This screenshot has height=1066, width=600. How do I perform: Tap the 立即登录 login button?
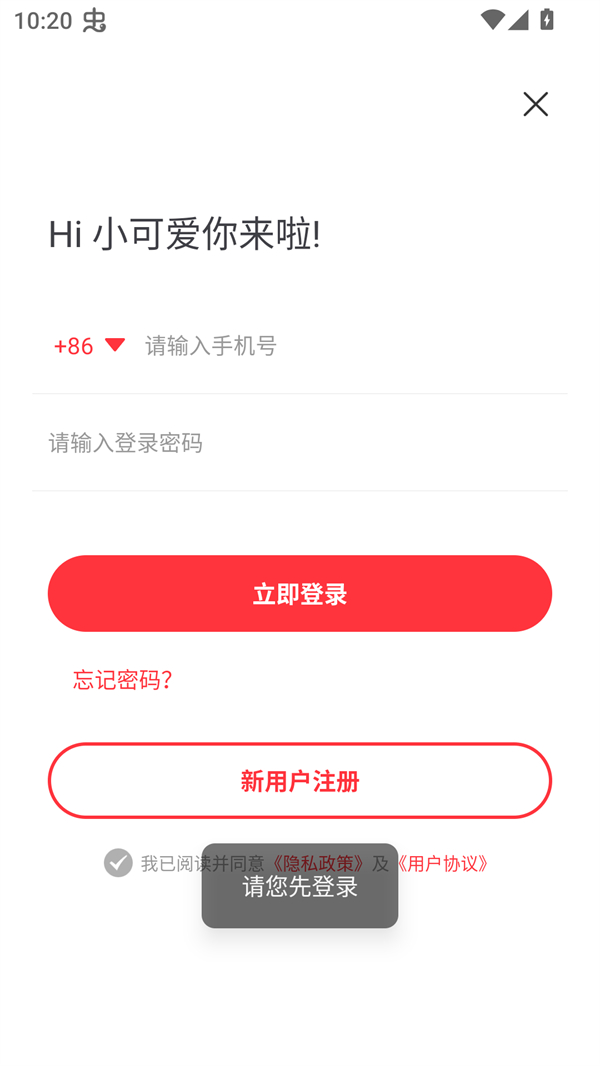(x=300, y=593)
